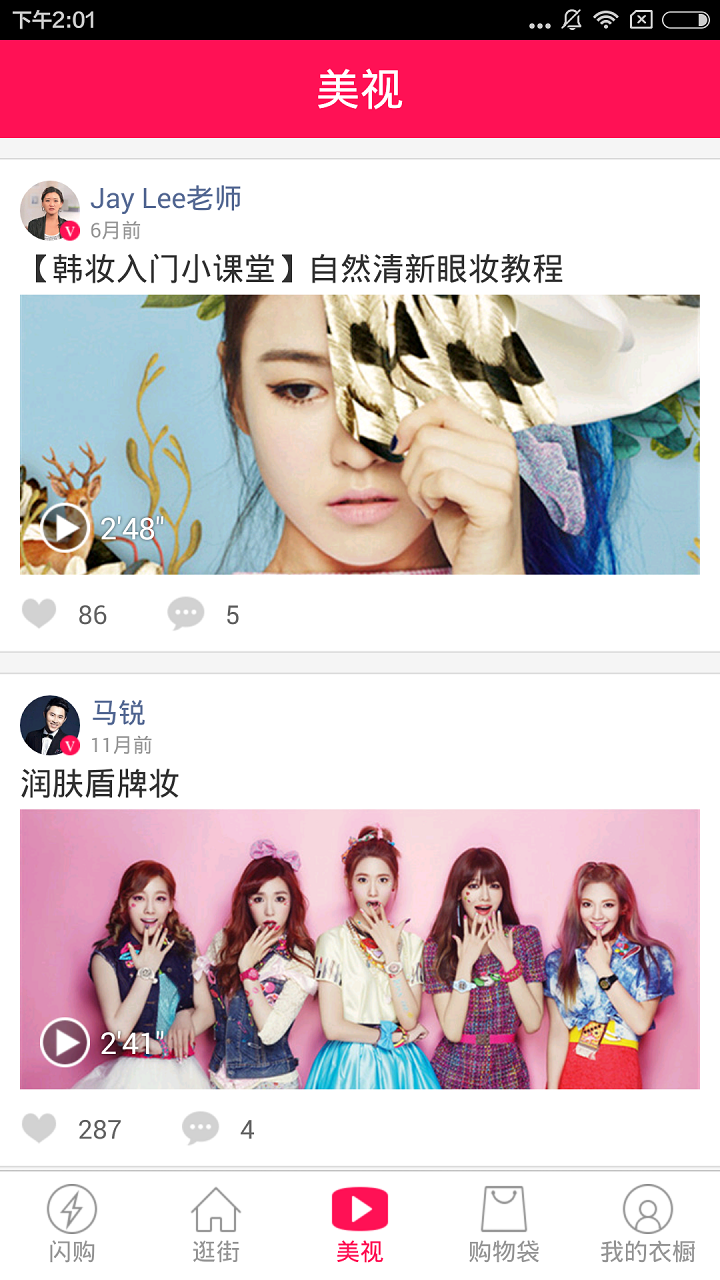720x1280 pixels.
Task: Open the 购物袋 shopping bag tab
Action: [x=504, y=1224]
